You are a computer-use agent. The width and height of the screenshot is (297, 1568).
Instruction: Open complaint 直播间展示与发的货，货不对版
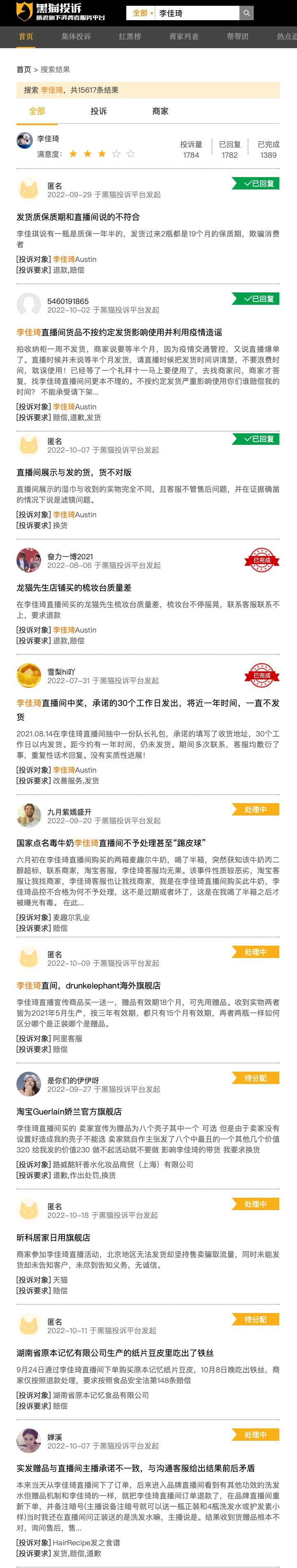(x=74, y=472)
